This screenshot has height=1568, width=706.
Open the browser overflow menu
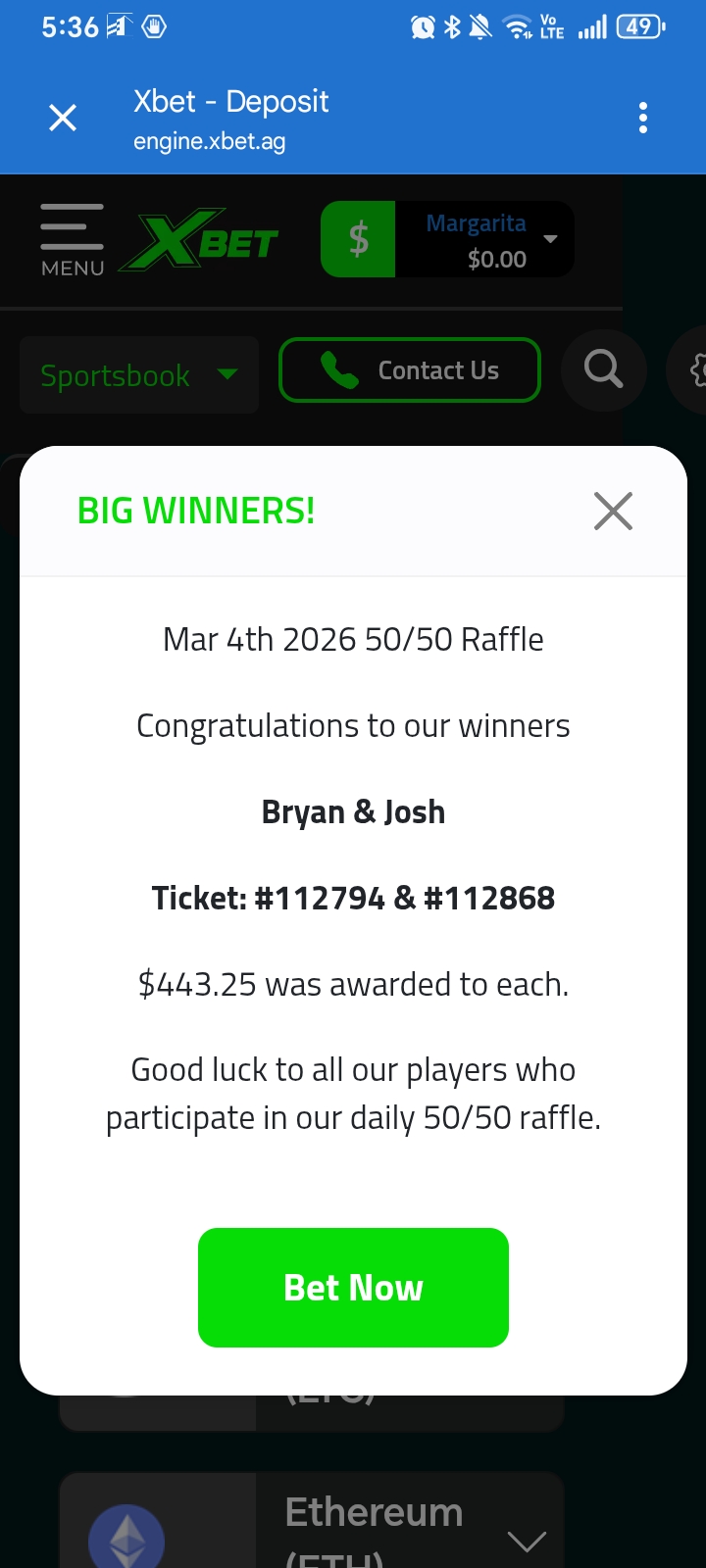point(642,119)
